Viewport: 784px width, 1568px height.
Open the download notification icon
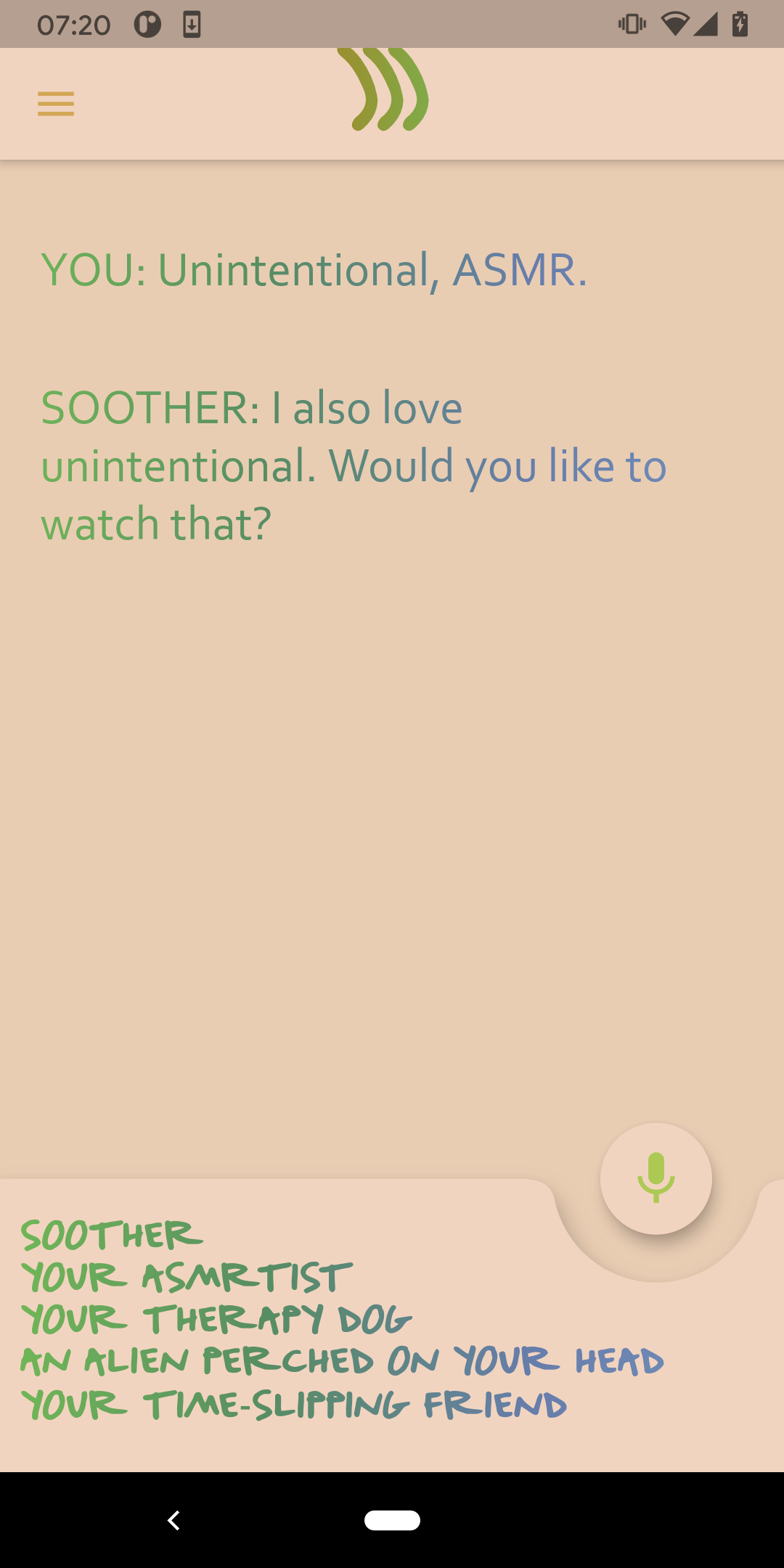tap(192, 24)
